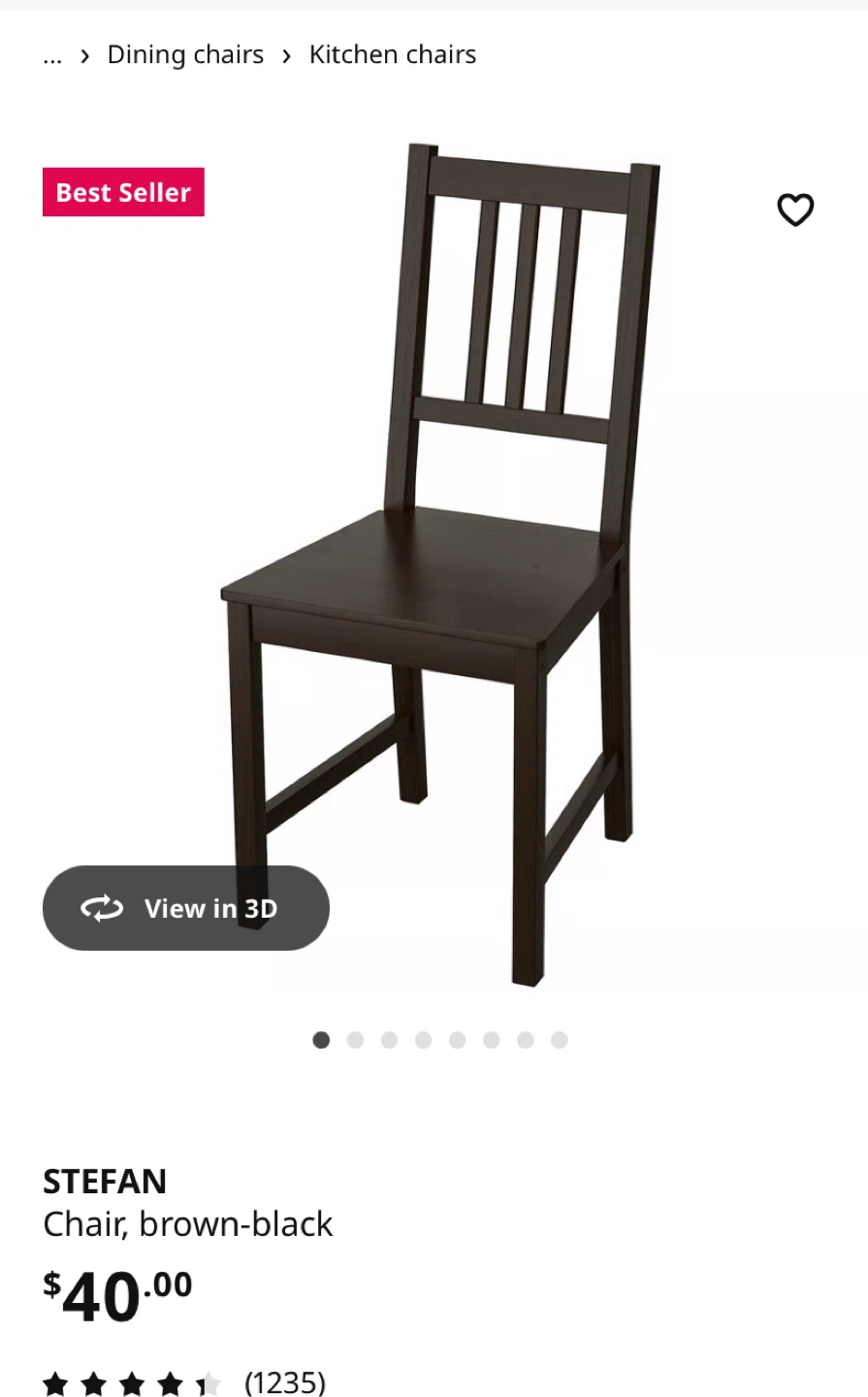Open Kitchen chairs breadcrumb link

(x=393, y=55)
